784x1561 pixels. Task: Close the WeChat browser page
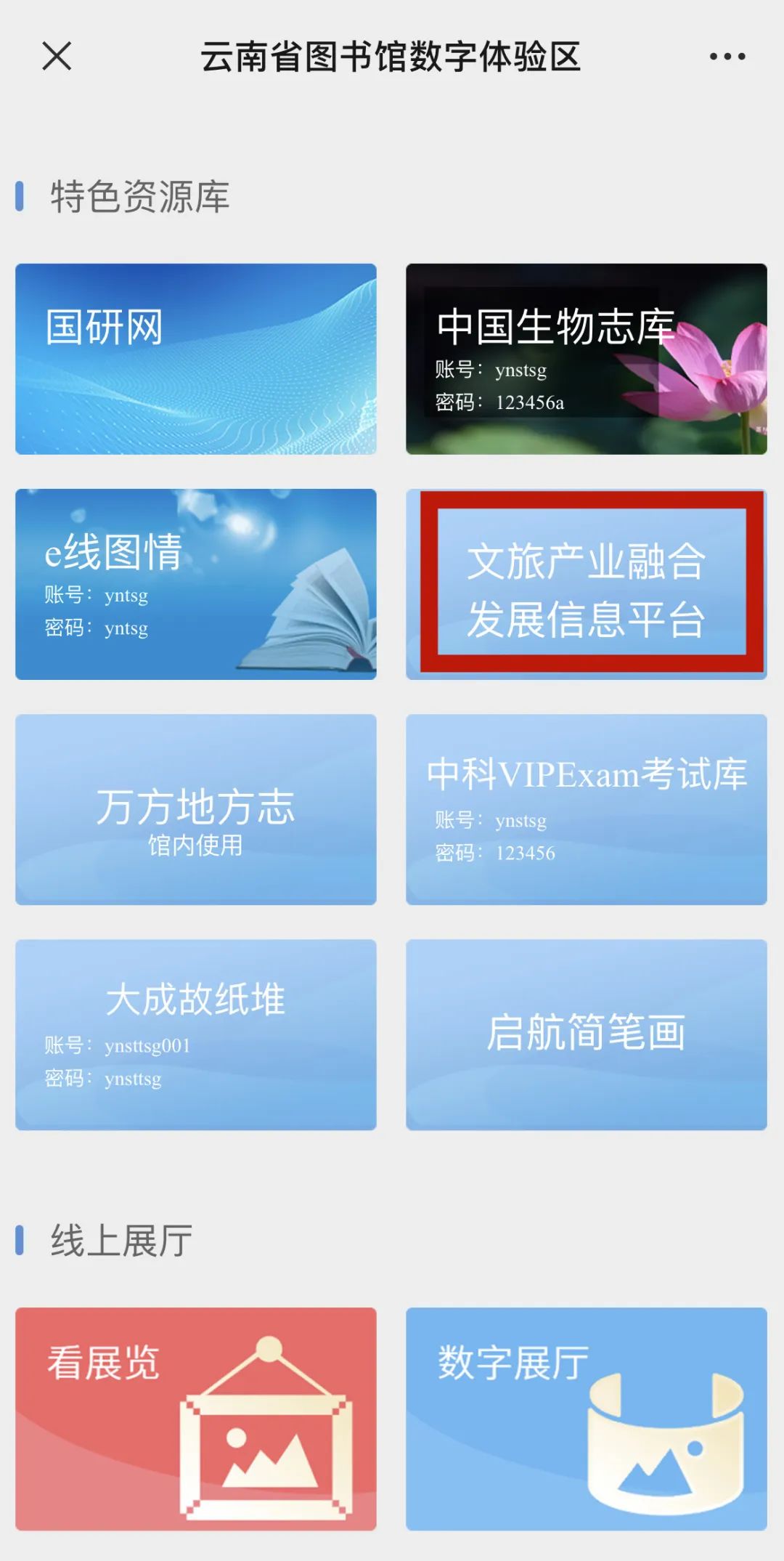point(57,57)
